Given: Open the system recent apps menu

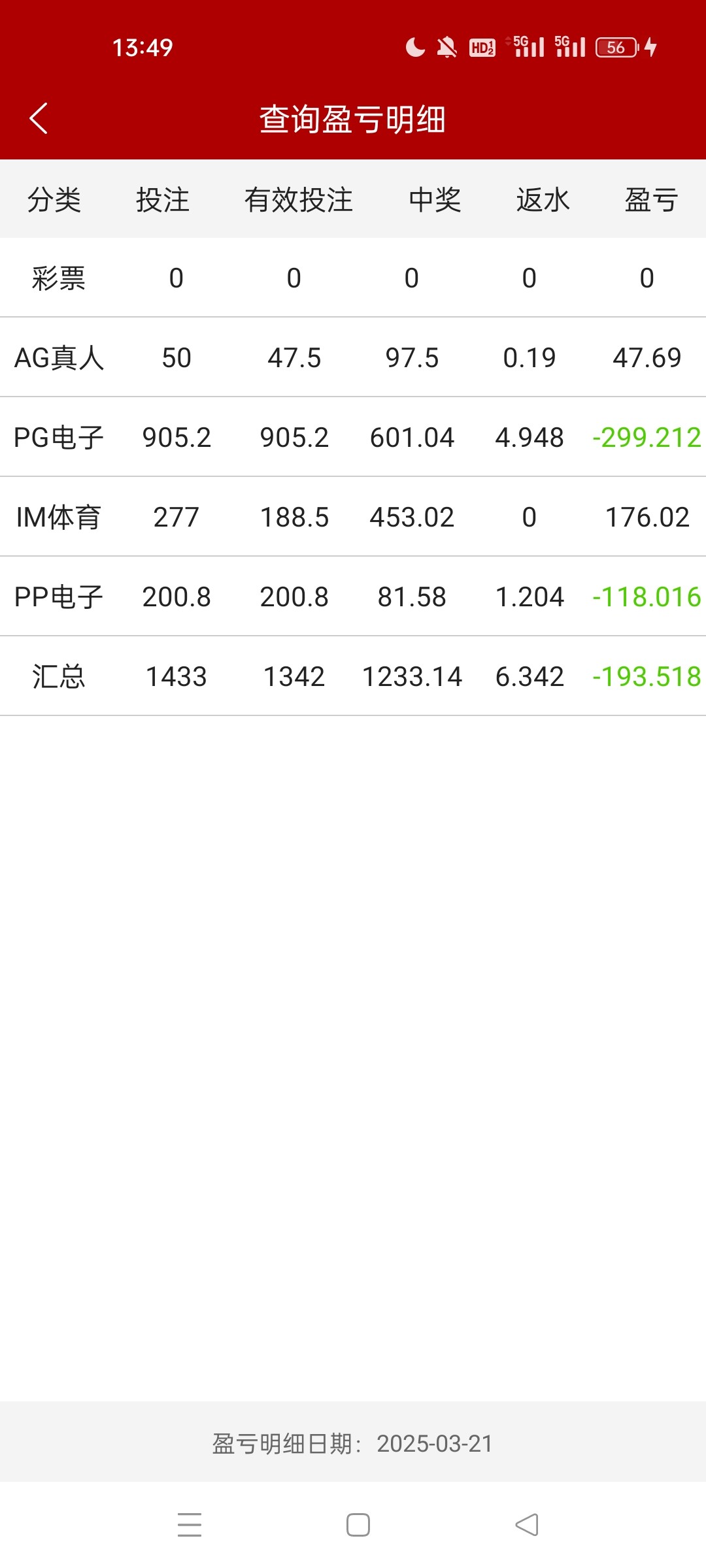Looking at the screenshot, I should [x=190, y=1525].
